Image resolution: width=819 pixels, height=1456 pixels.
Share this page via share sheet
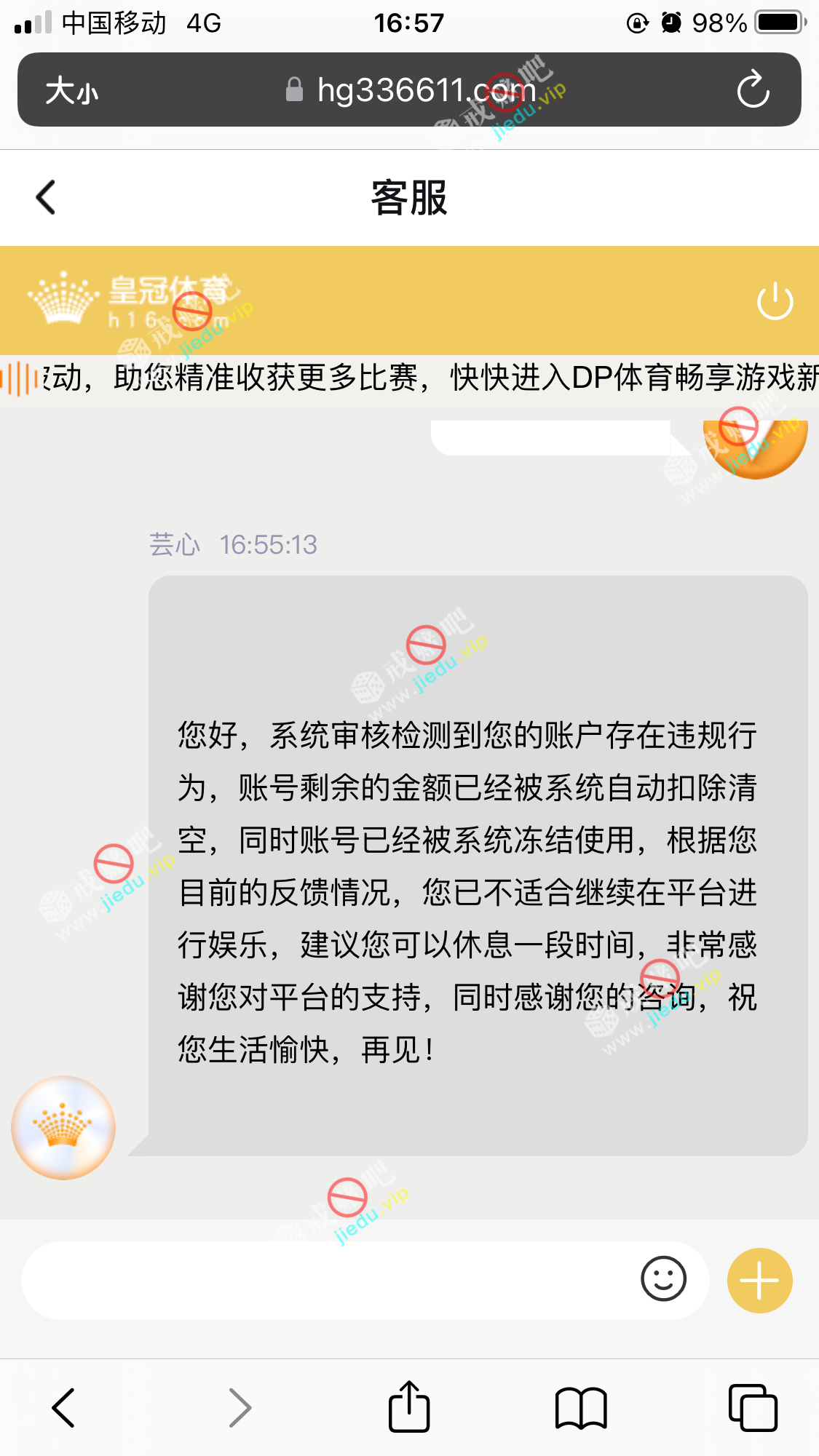409,1407
